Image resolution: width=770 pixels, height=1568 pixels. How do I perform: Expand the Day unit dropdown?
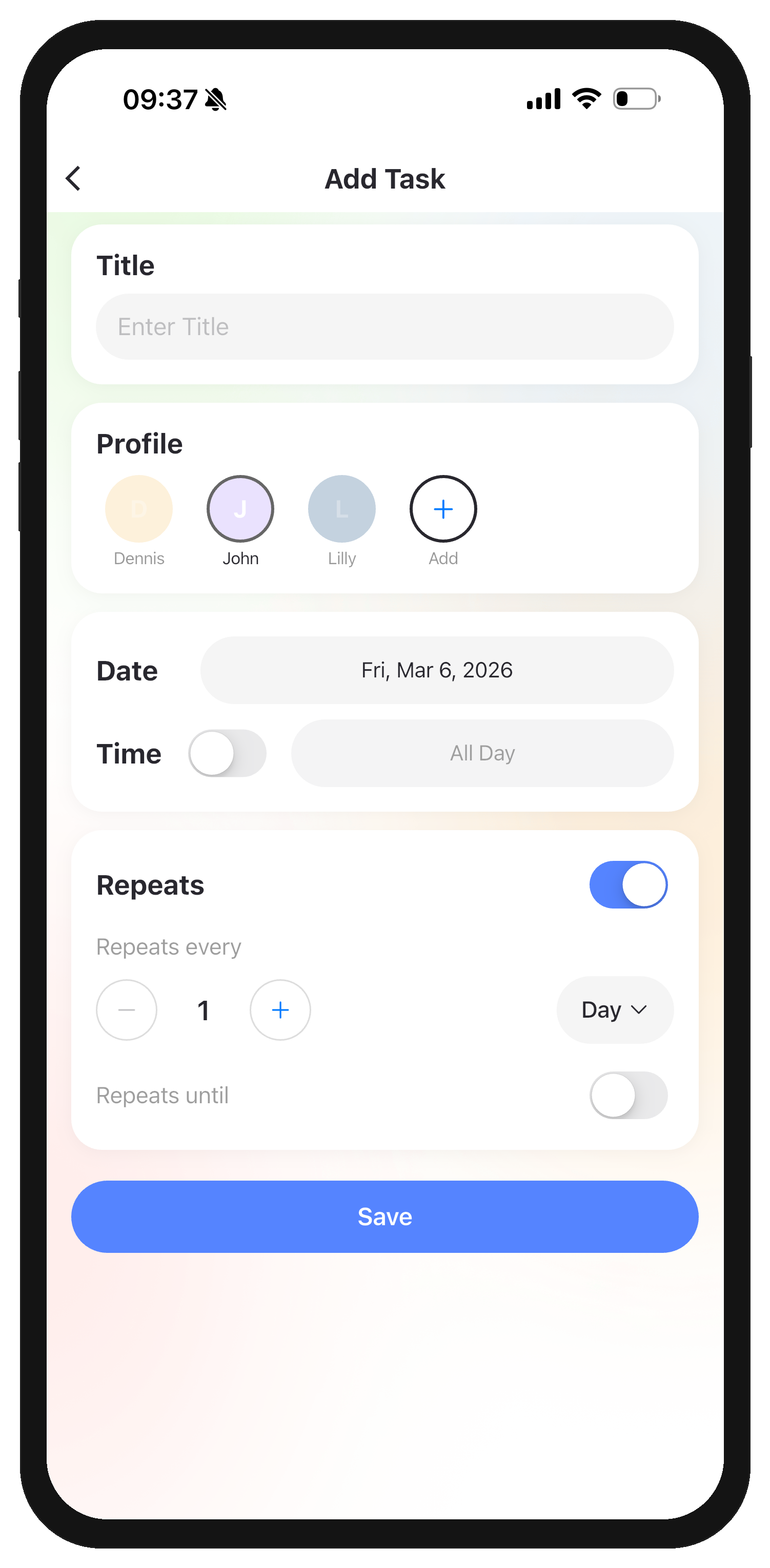click(x=615, y=1010)
